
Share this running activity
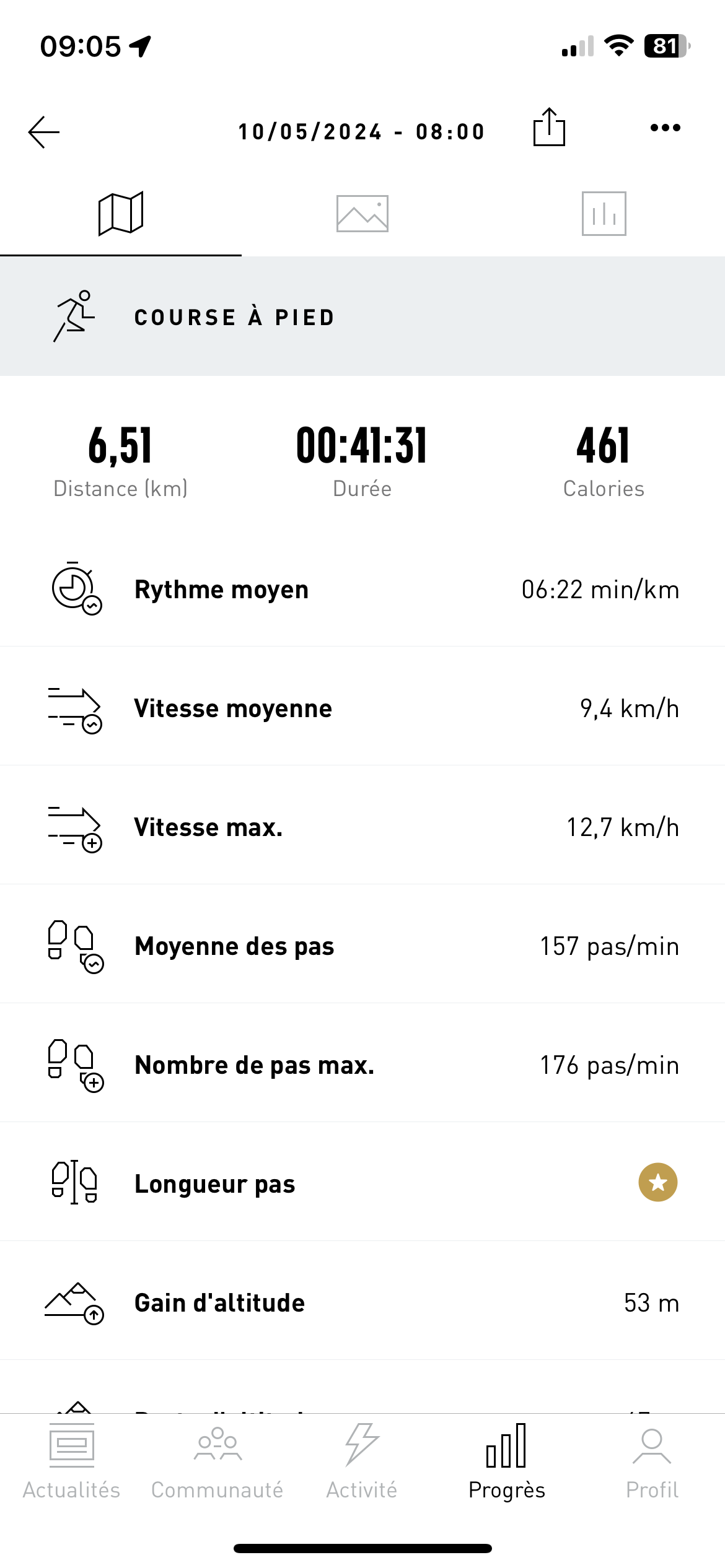point(549,127)
